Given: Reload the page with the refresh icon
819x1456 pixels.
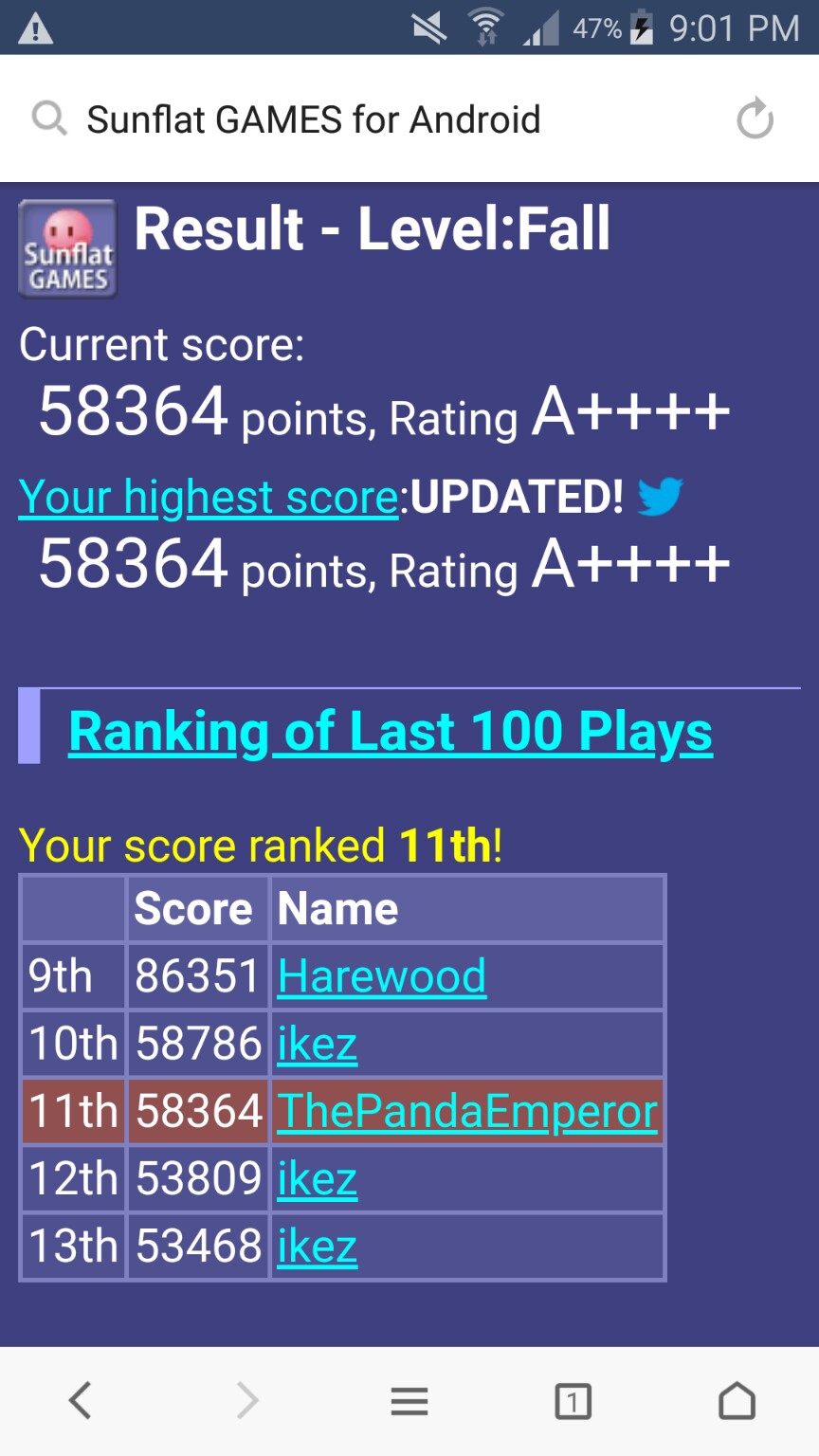Looking at the screenshot, I should [755, 119].
